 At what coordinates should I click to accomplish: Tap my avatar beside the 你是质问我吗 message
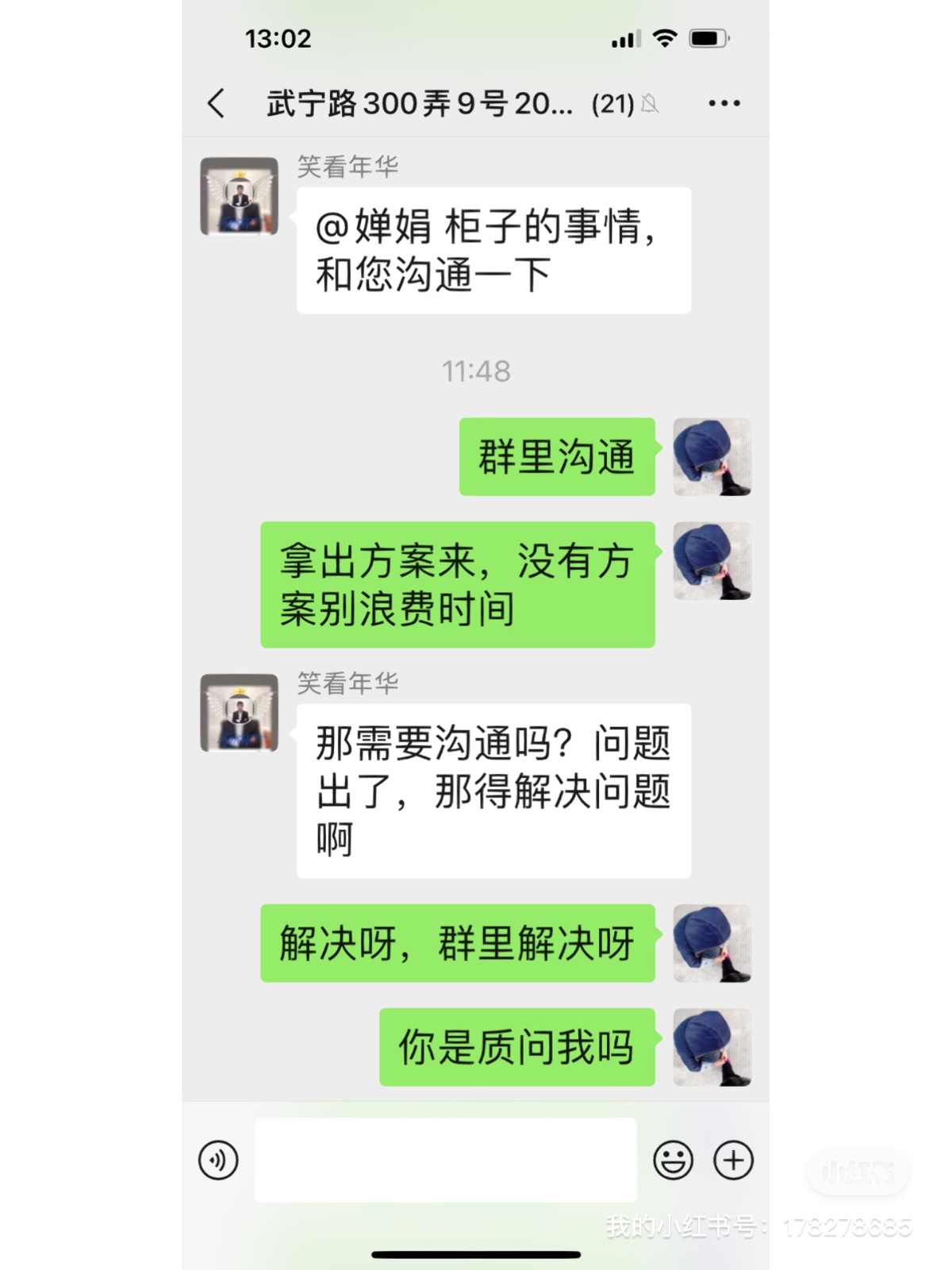[712, 1047]
